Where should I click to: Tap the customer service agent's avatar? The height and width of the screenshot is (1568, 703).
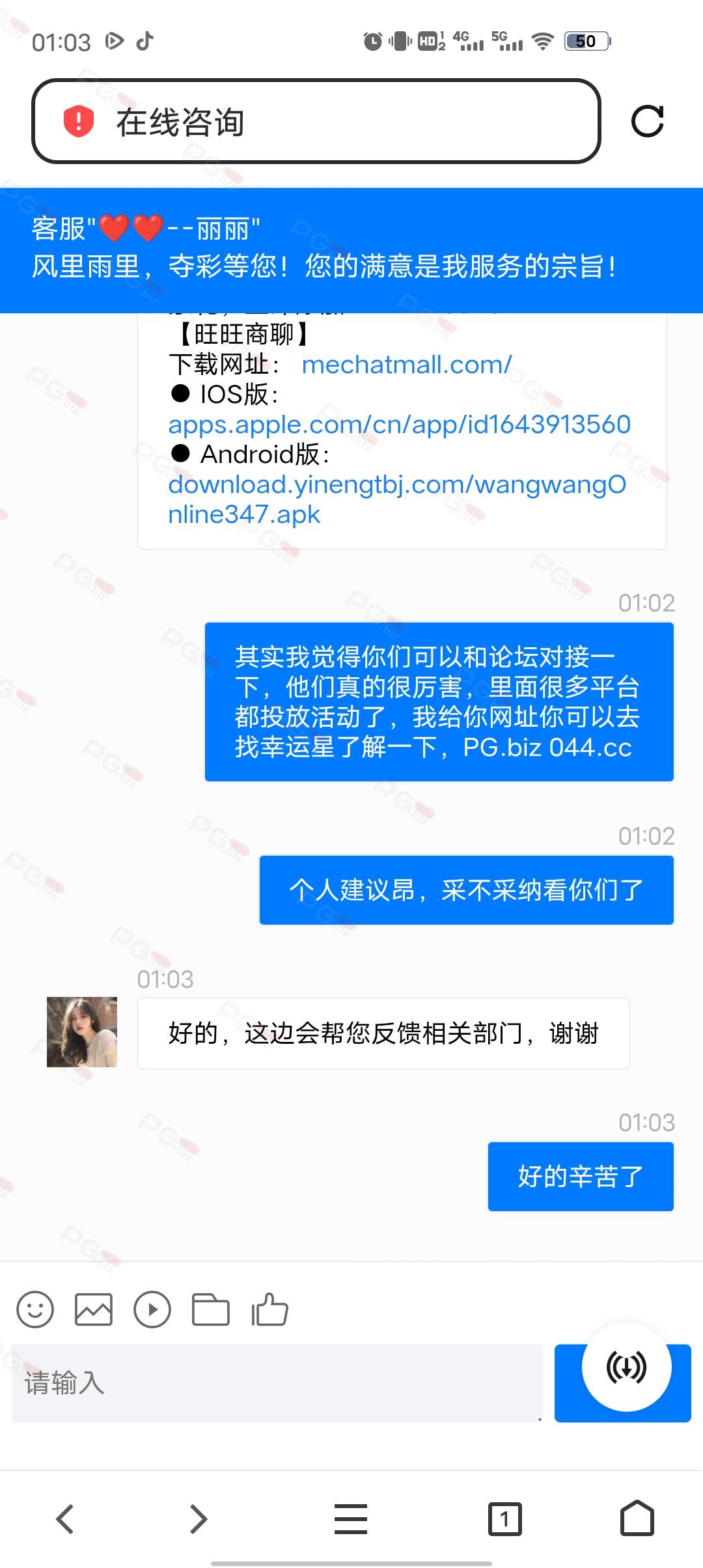82,1032
